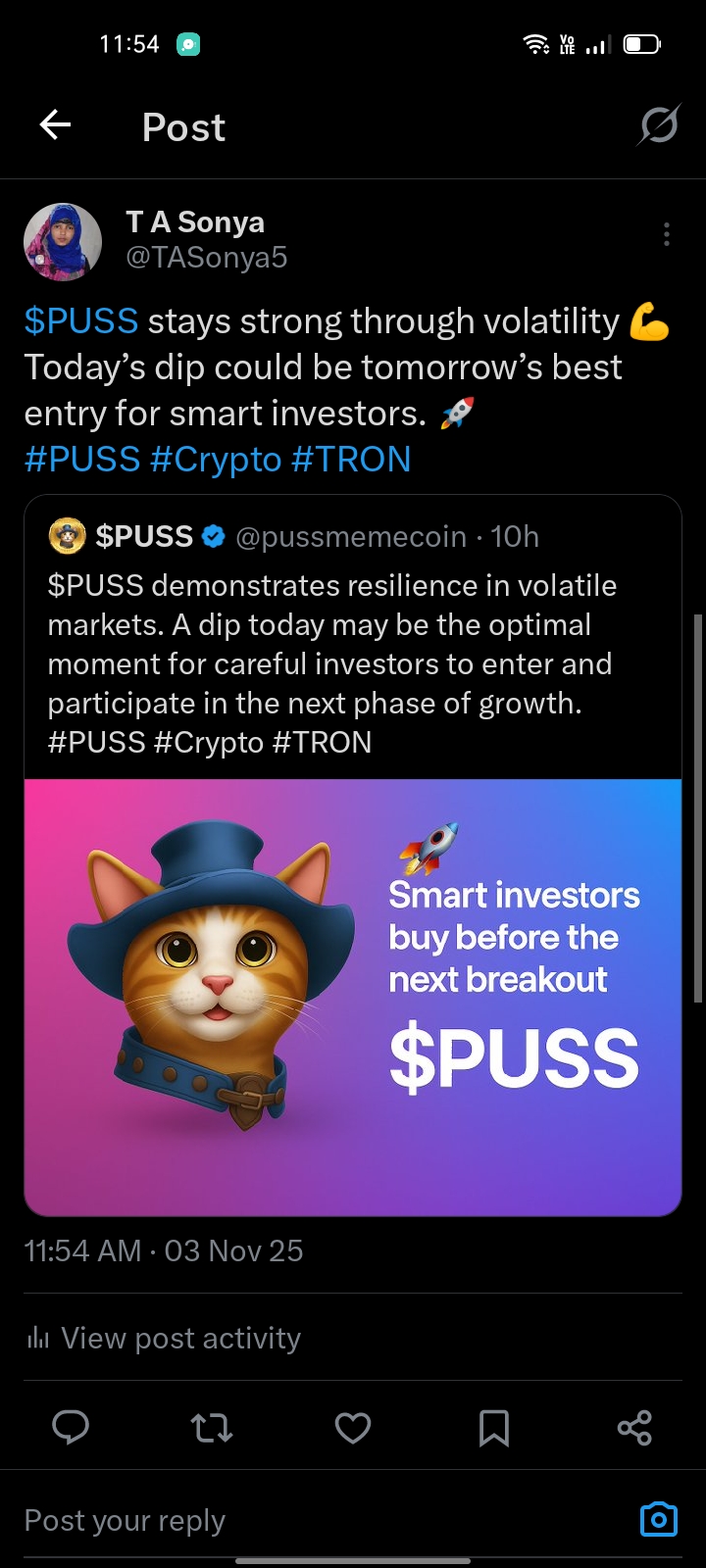Screen dimensions: 706x1568
Task: Tap the $PUSS cashtag link in the post
Action: tap(81, 321)
